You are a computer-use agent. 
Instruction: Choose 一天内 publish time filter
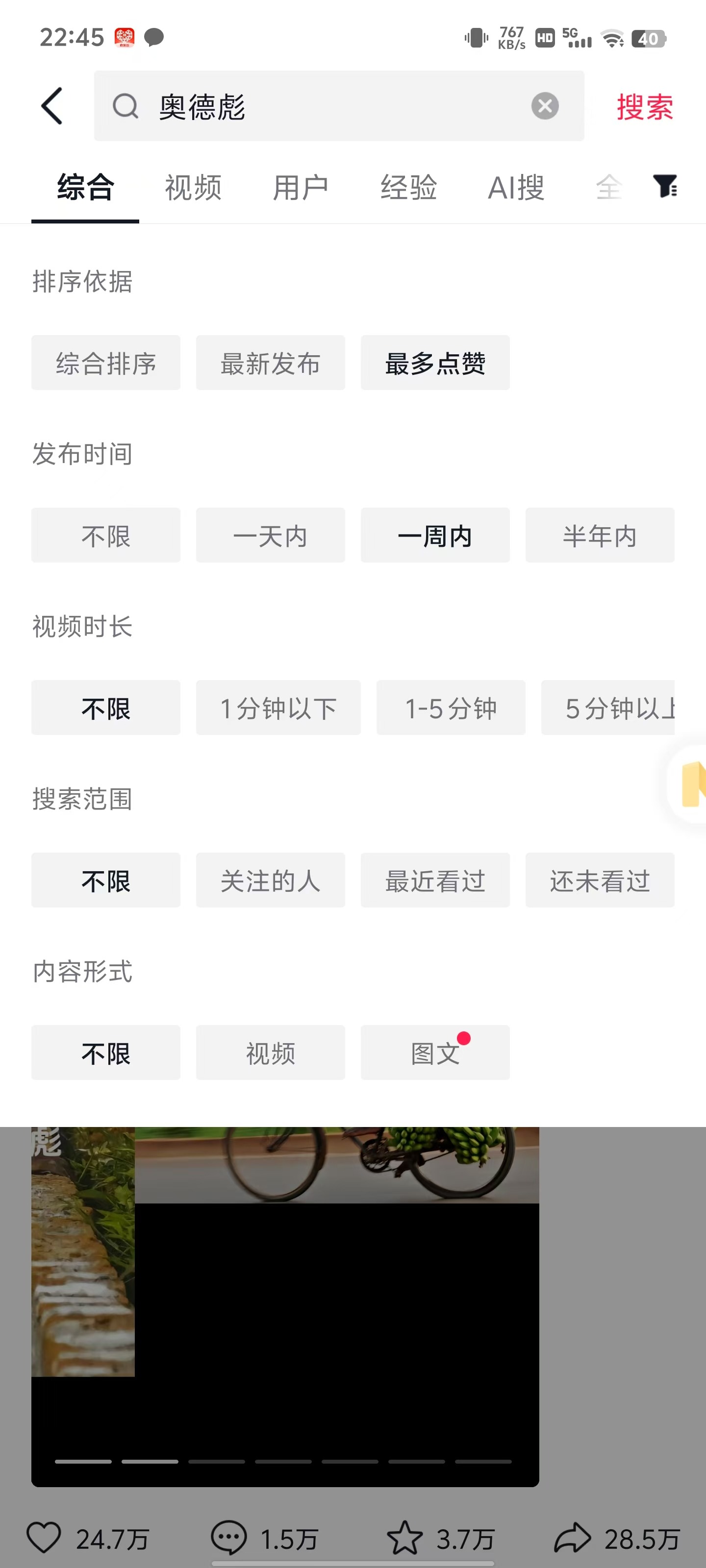(x=270, y=536)
